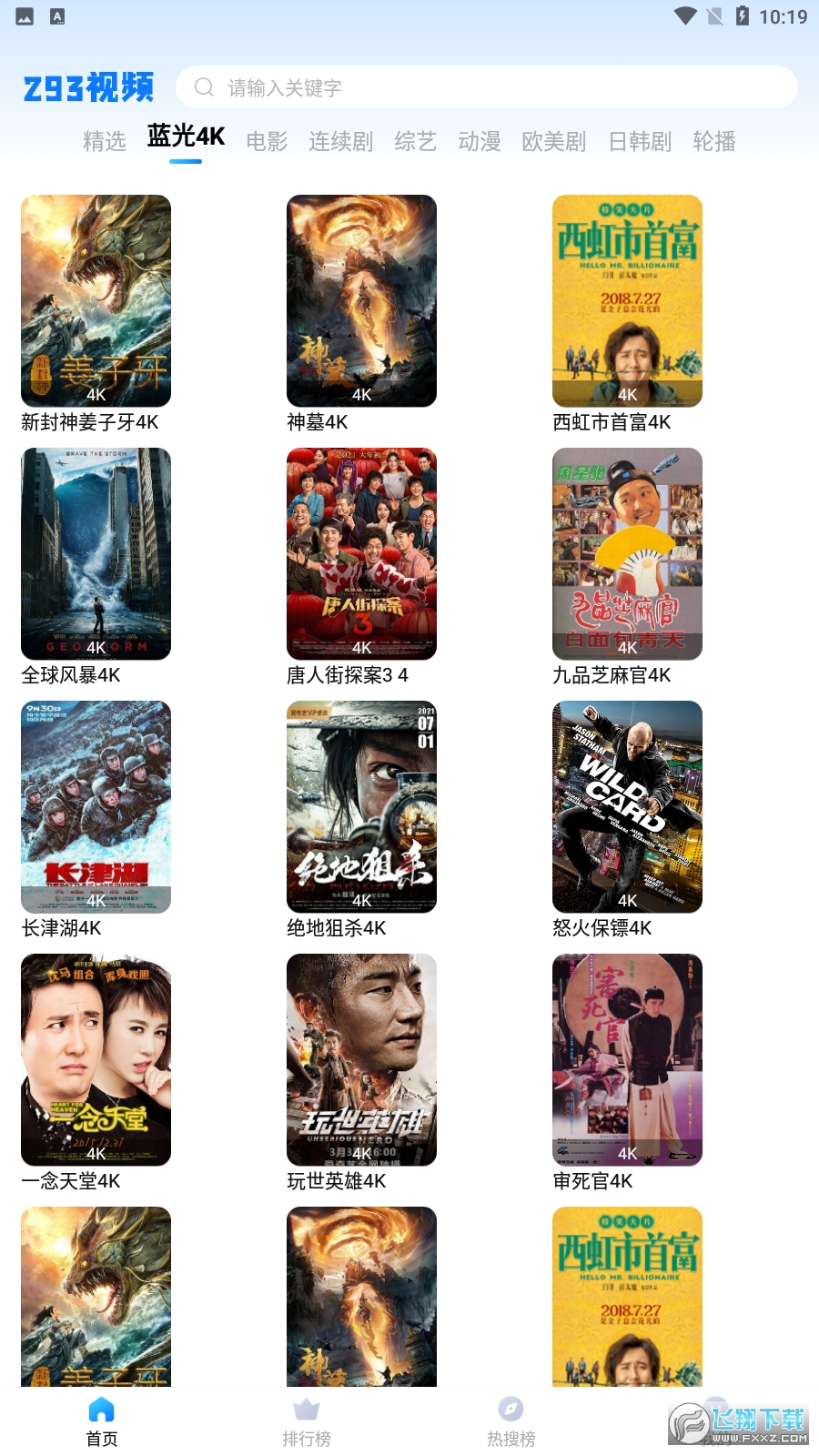Open 九品芝麻官4K poster

[627, 553]
